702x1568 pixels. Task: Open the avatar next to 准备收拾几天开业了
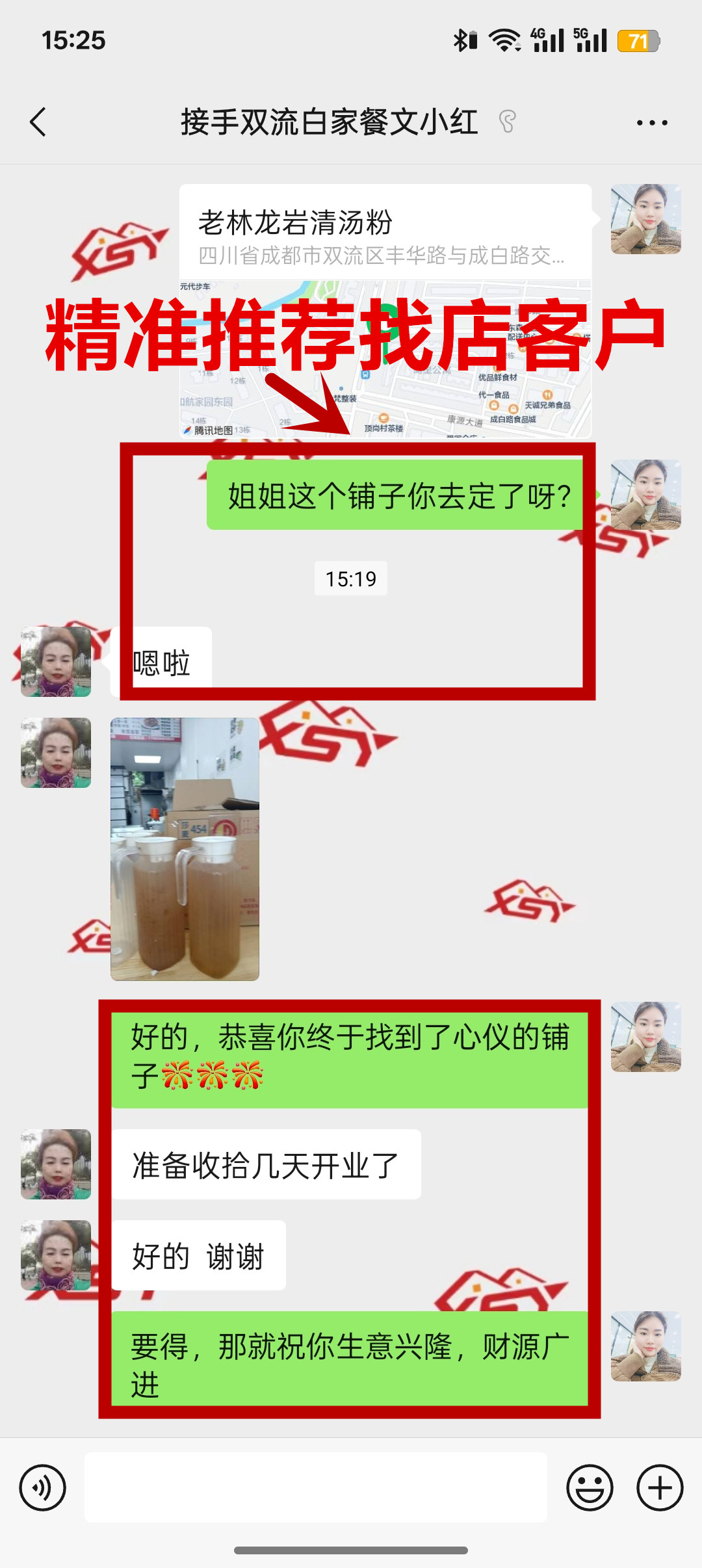coord(56,1164)
